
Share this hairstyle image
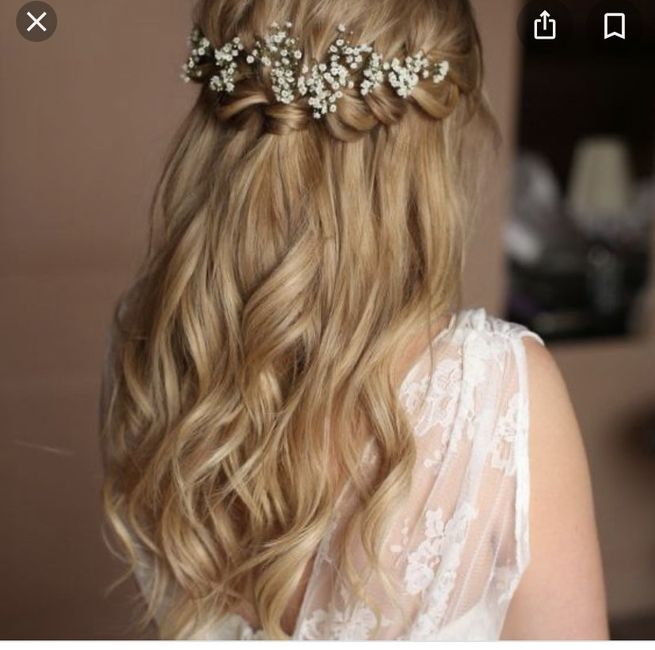point(544,26)
